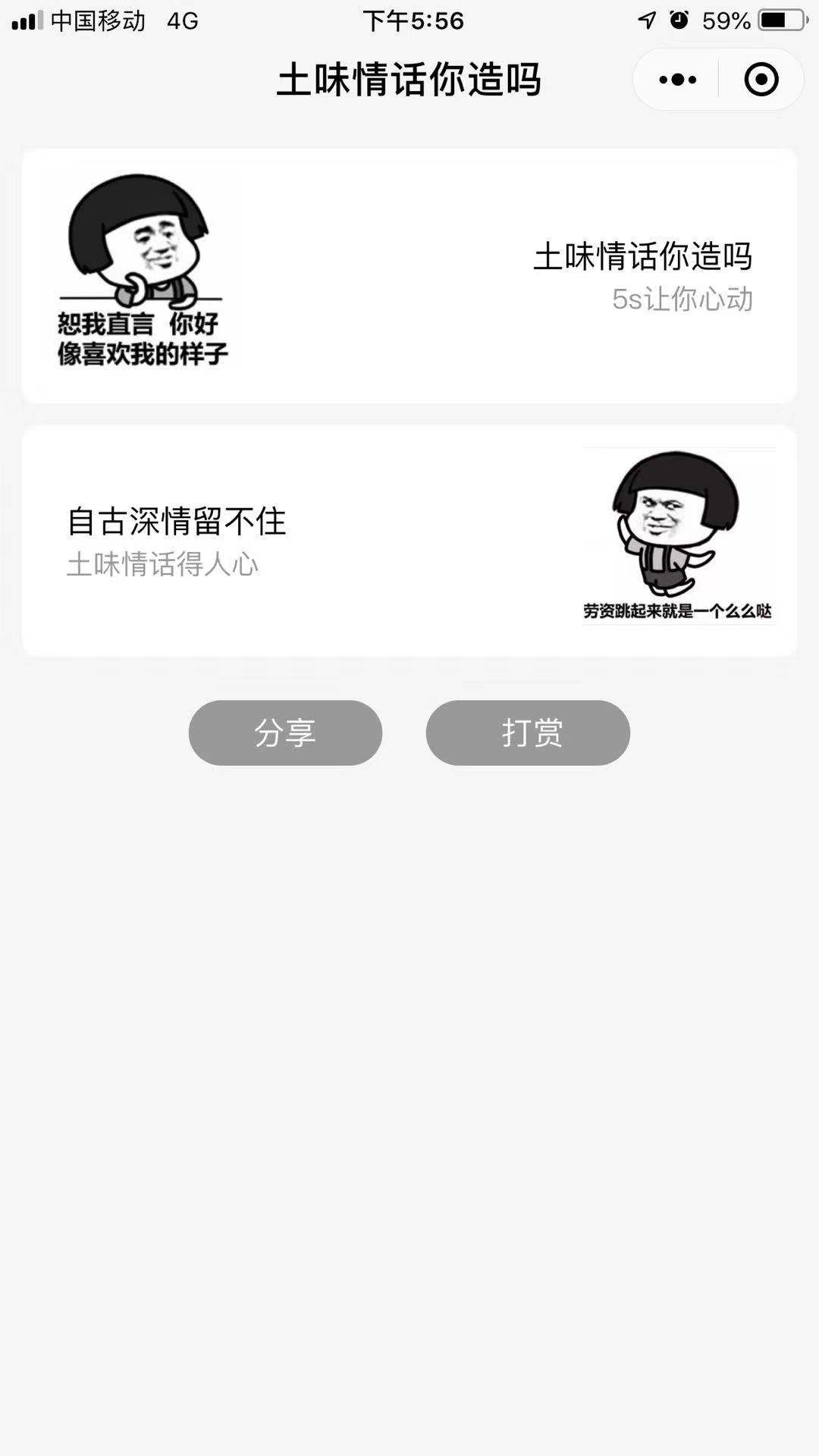The height and width of the screenshot is (1456, 819).
Task: Open the 自古深情留不住 card
Action: [409, 541]
